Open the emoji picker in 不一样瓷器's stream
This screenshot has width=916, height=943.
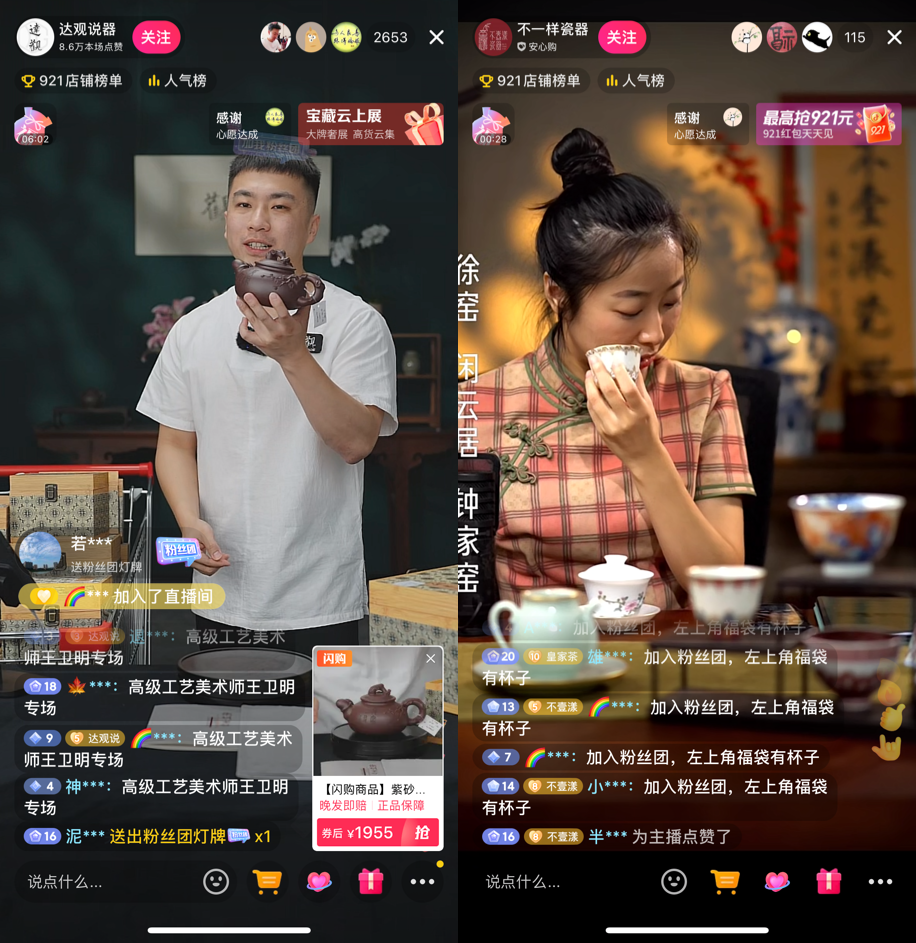coord(674,881)
